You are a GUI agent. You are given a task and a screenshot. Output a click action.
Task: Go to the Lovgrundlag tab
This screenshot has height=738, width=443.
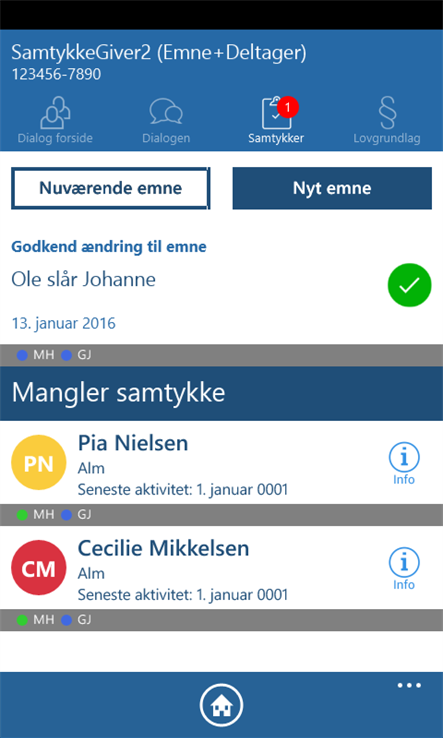pyautogui.click(x=387, y=120)
